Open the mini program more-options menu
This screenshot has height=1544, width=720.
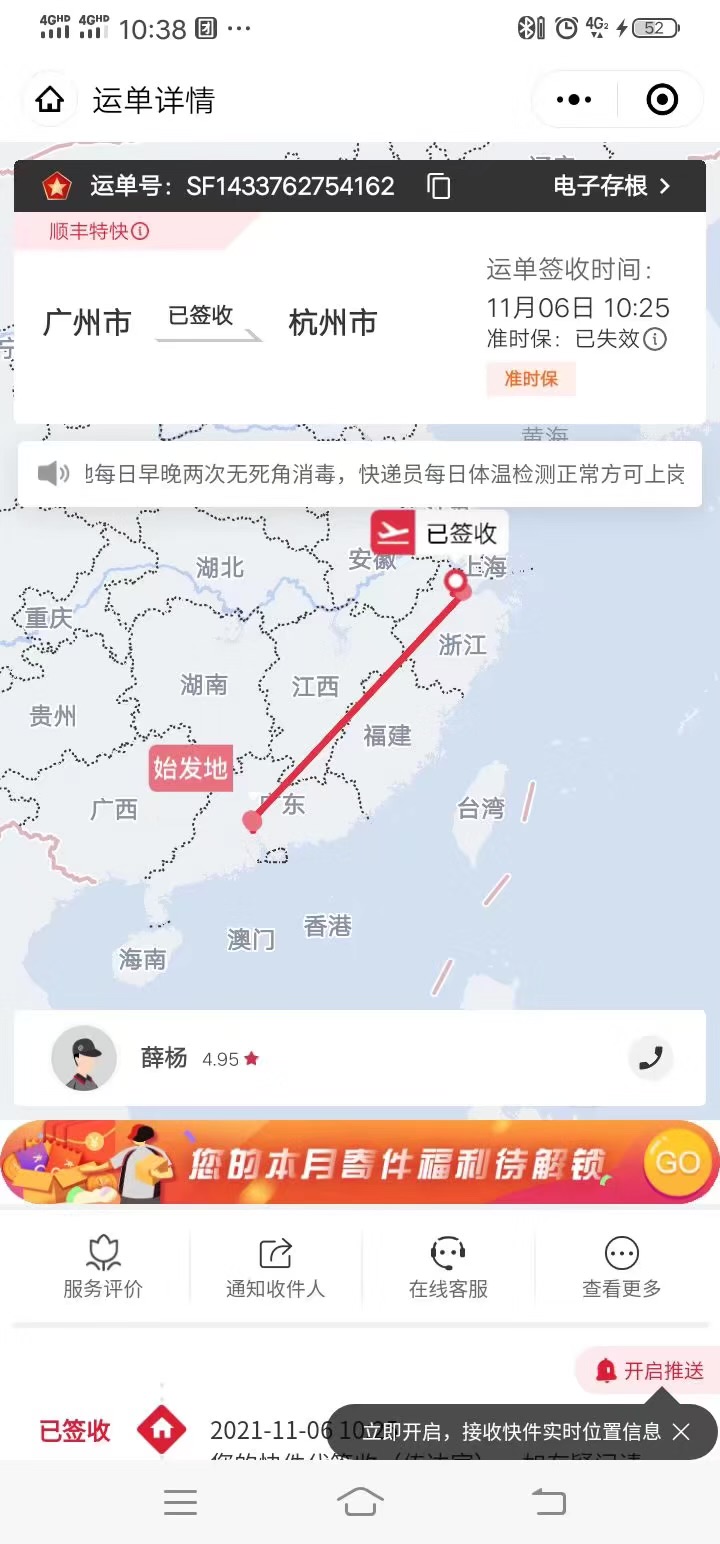pyautogui.click(x=574, y=100)
